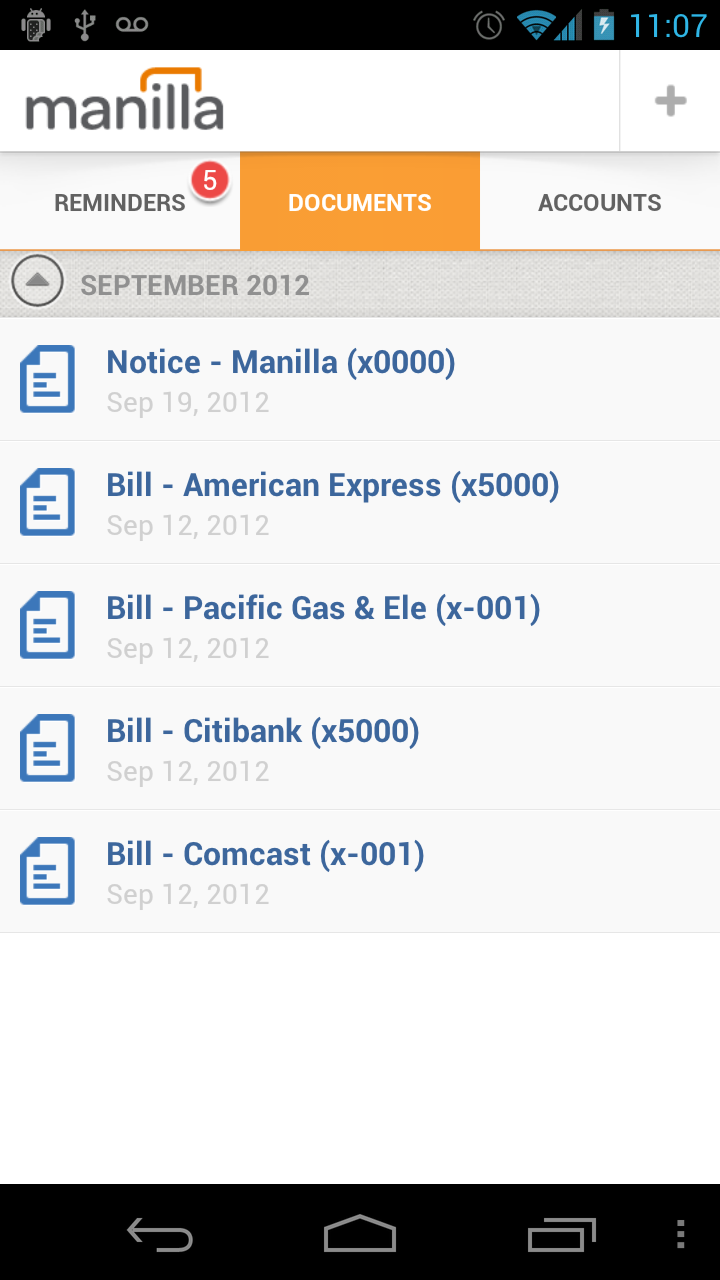Select the document icon for Pacific Gas & Ele
720x1280 pixels.
[x=47, y=625]
